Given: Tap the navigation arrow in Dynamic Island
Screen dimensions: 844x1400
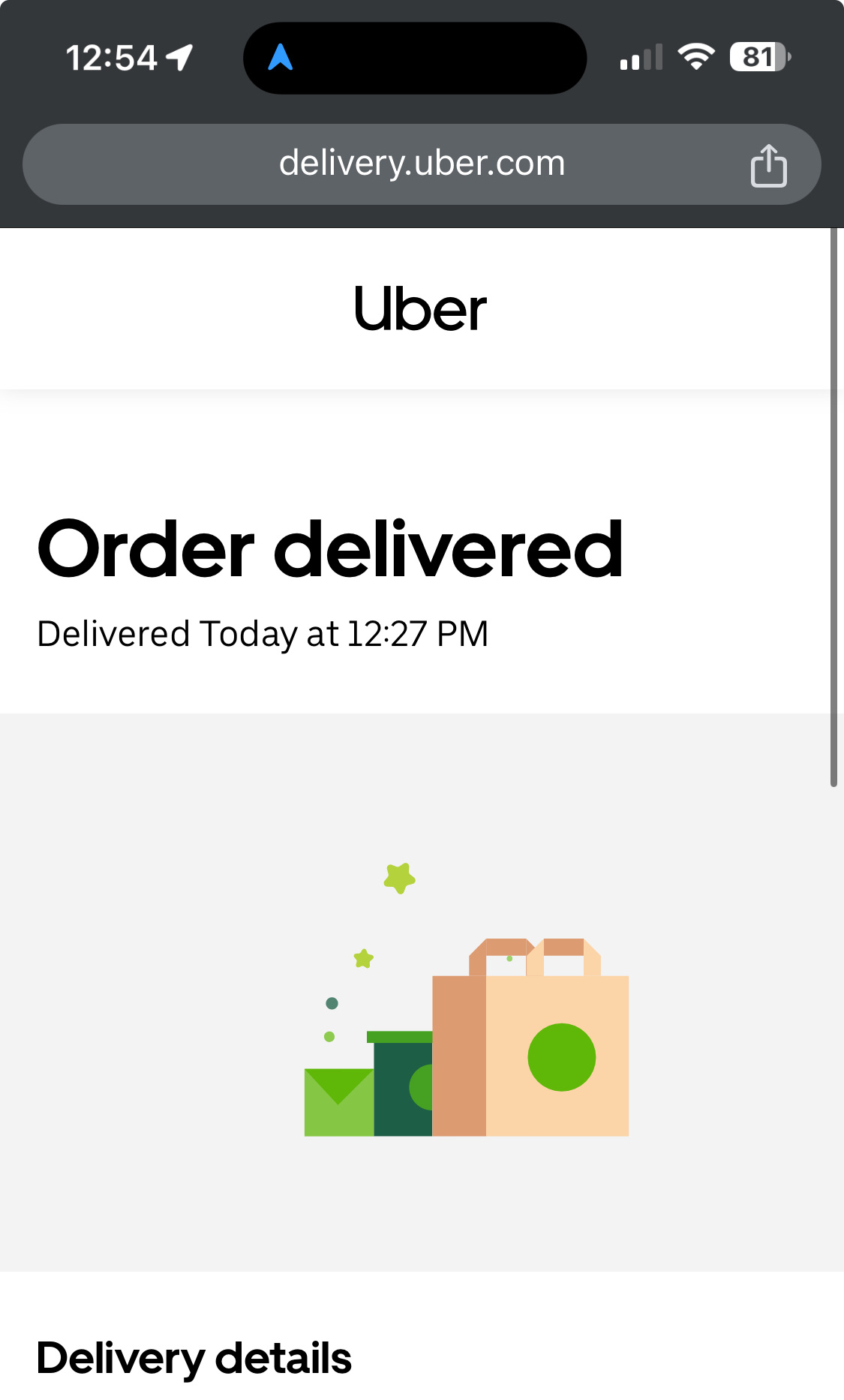Looking at the screenshot, I should pyautogui.click(x=281, y=58).
